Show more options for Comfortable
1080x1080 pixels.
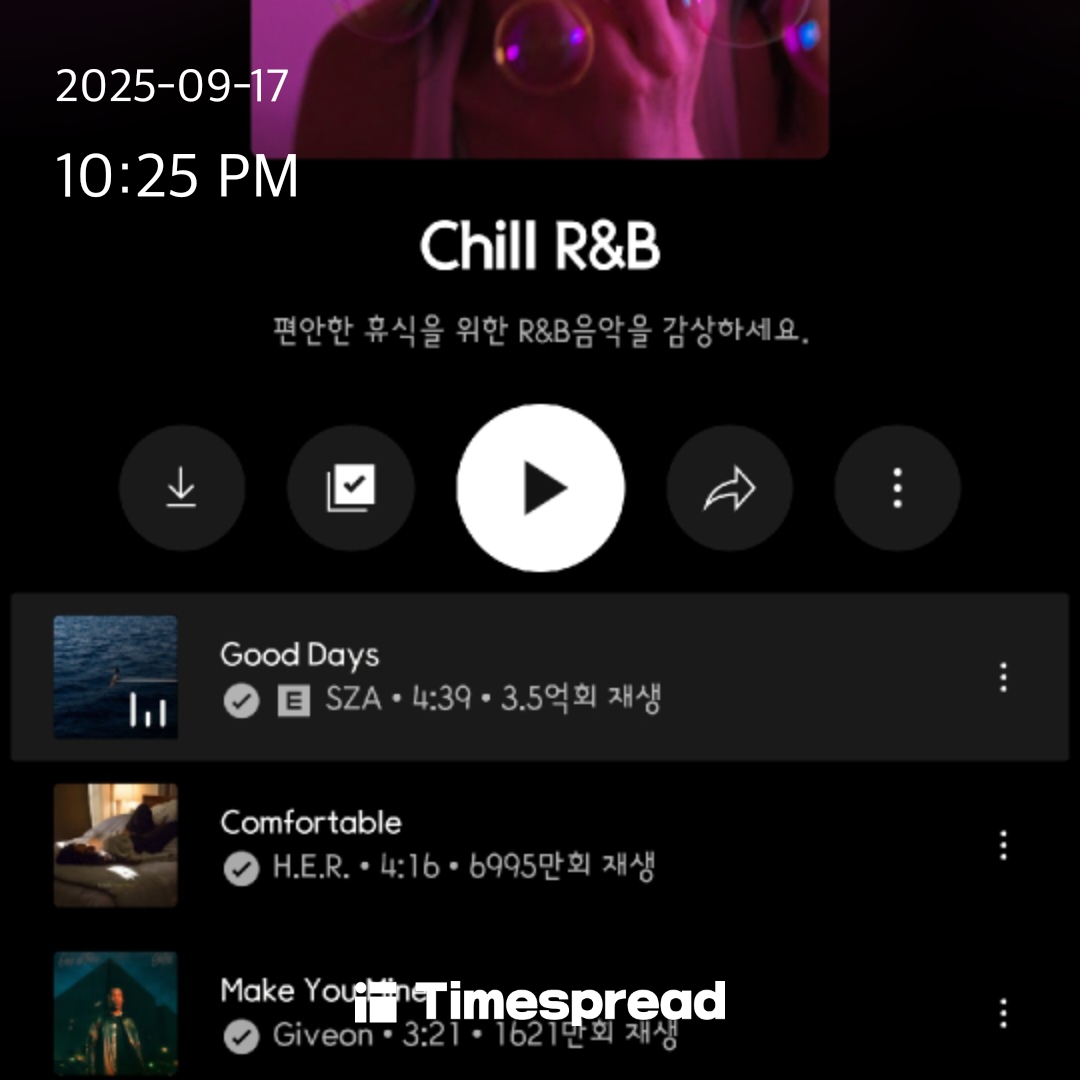[1003, 845]
